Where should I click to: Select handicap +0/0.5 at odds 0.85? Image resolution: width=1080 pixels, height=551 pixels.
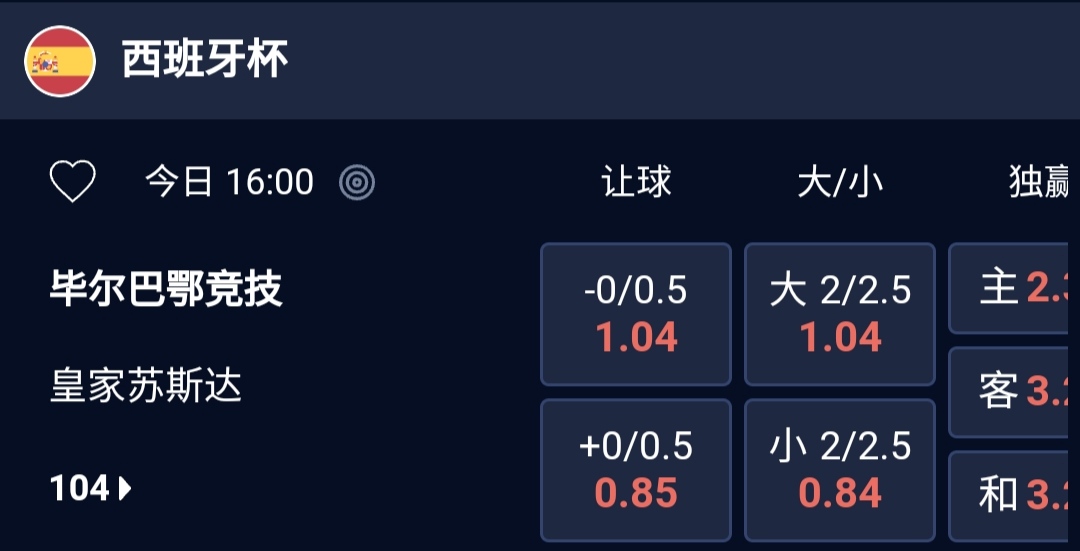636,470
